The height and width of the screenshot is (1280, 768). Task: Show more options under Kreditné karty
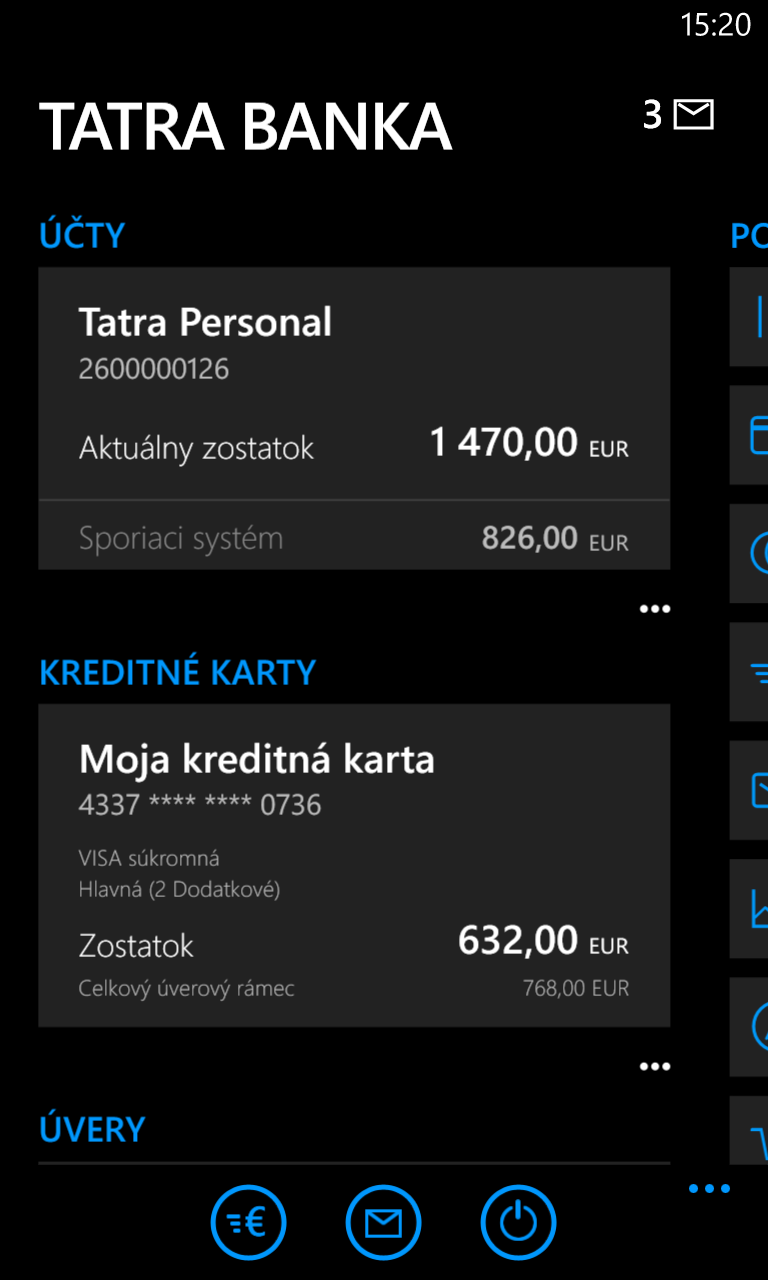[x=655, y=1066]
